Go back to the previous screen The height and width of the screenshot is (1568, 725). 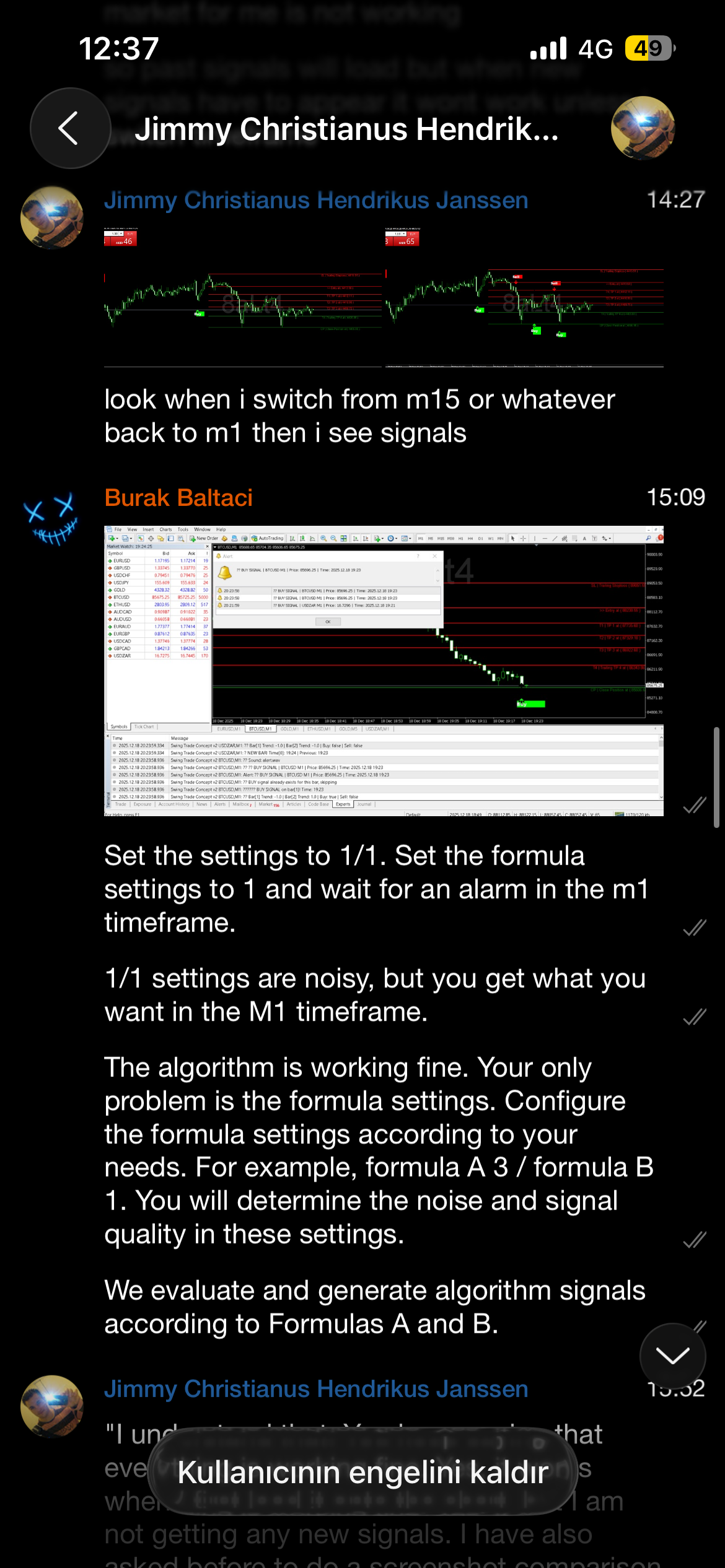point(70,128)
